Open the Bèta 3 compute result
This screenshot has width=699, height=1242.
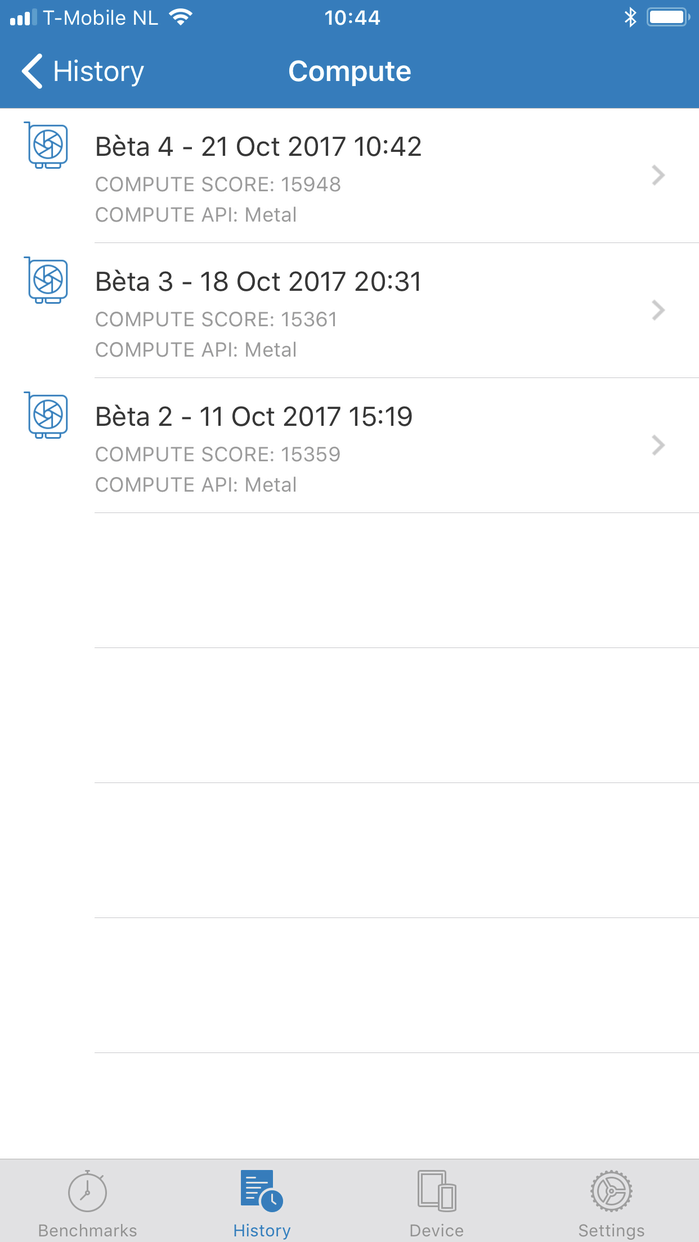(x=350, y=311)
